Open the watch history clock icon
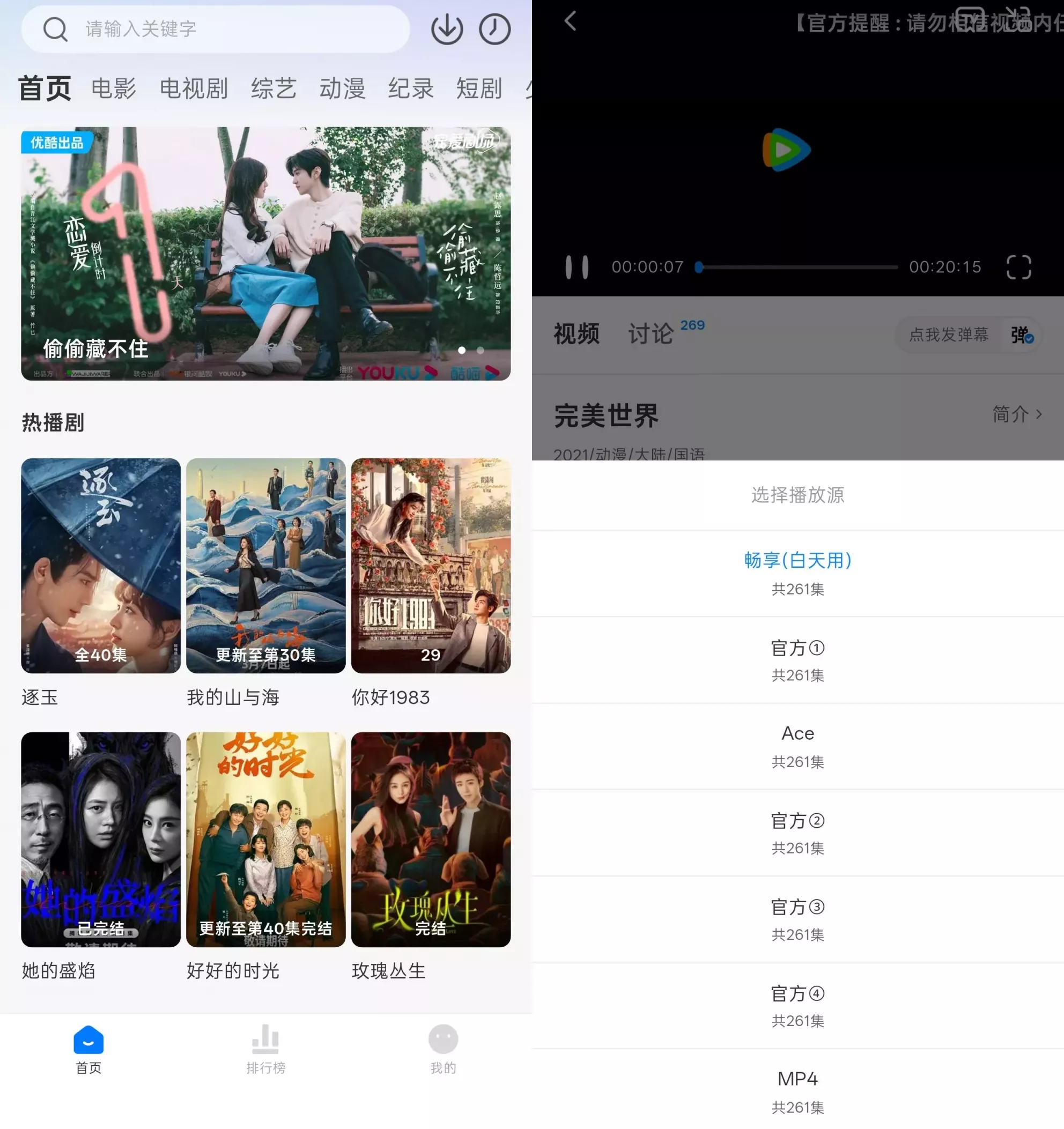Viewport: 1064px width, 1129px height. click(494, 29)
